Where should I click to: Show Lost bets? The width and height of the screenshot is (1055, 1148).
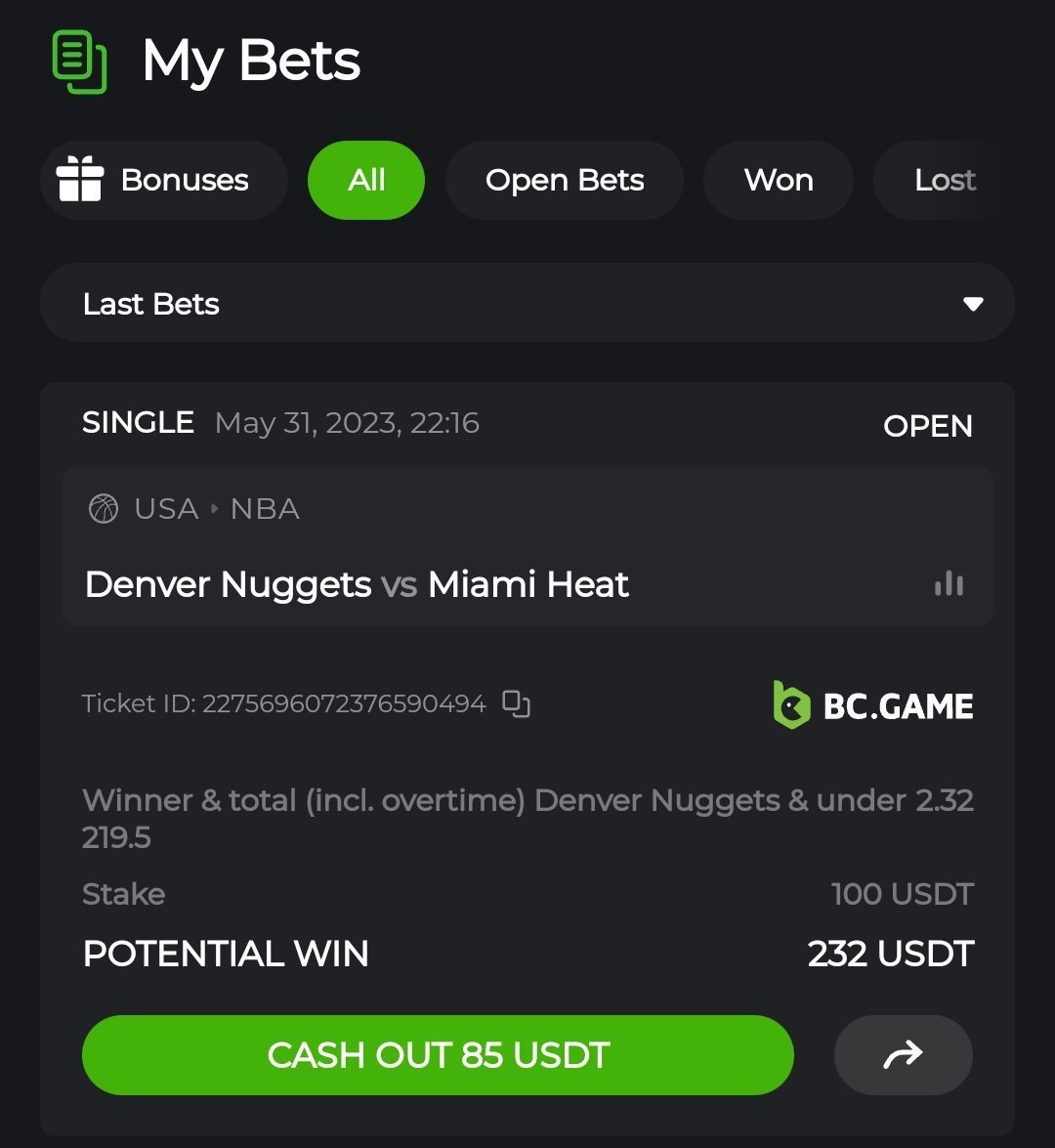tap(943, 181)
